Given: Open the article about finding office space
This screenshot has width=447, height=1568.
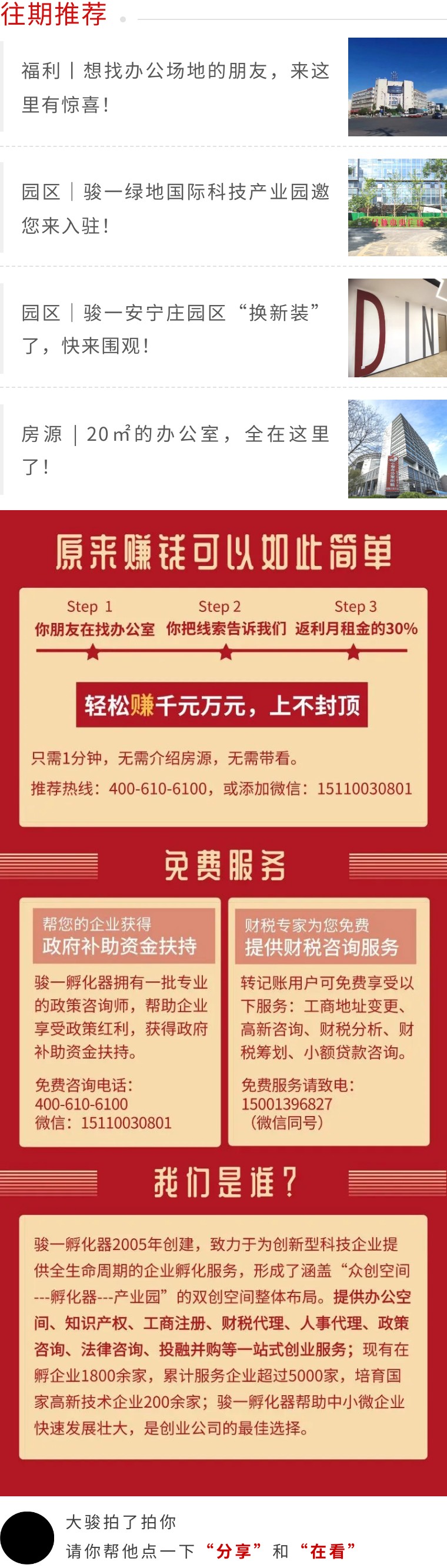Looking at the screenshot, I should [x=175, y=87].
